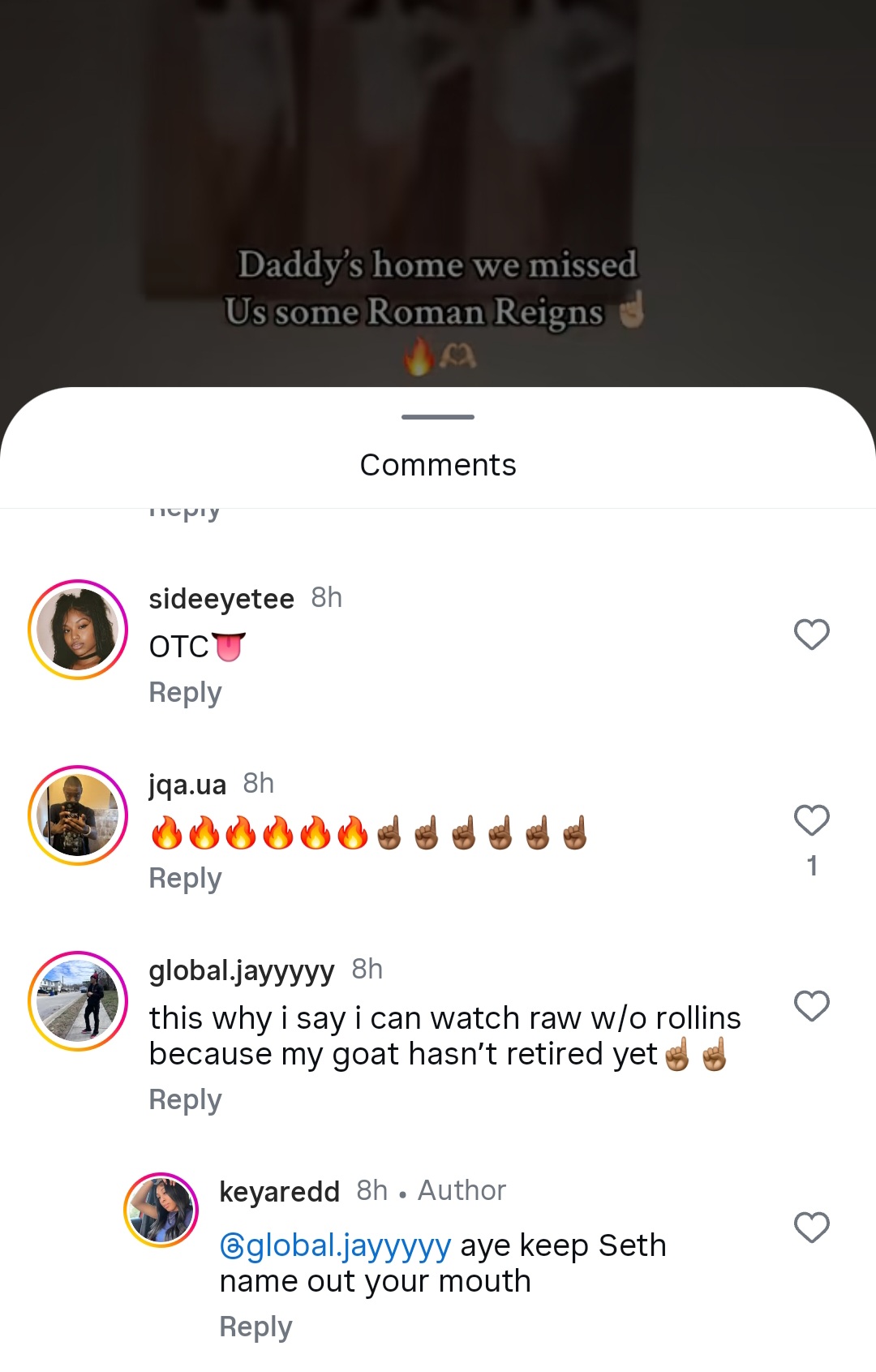
Task: Like sideeyetee's OTC comment
Action: (811, 634)
